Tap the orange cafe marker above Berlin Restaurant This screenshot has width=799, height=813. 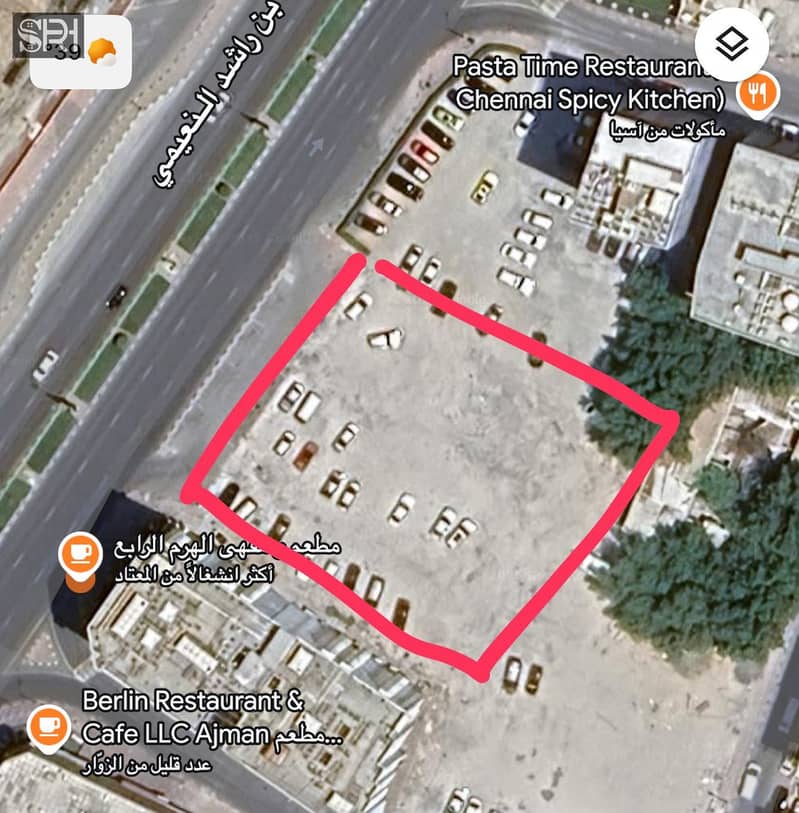coord(78,554)
